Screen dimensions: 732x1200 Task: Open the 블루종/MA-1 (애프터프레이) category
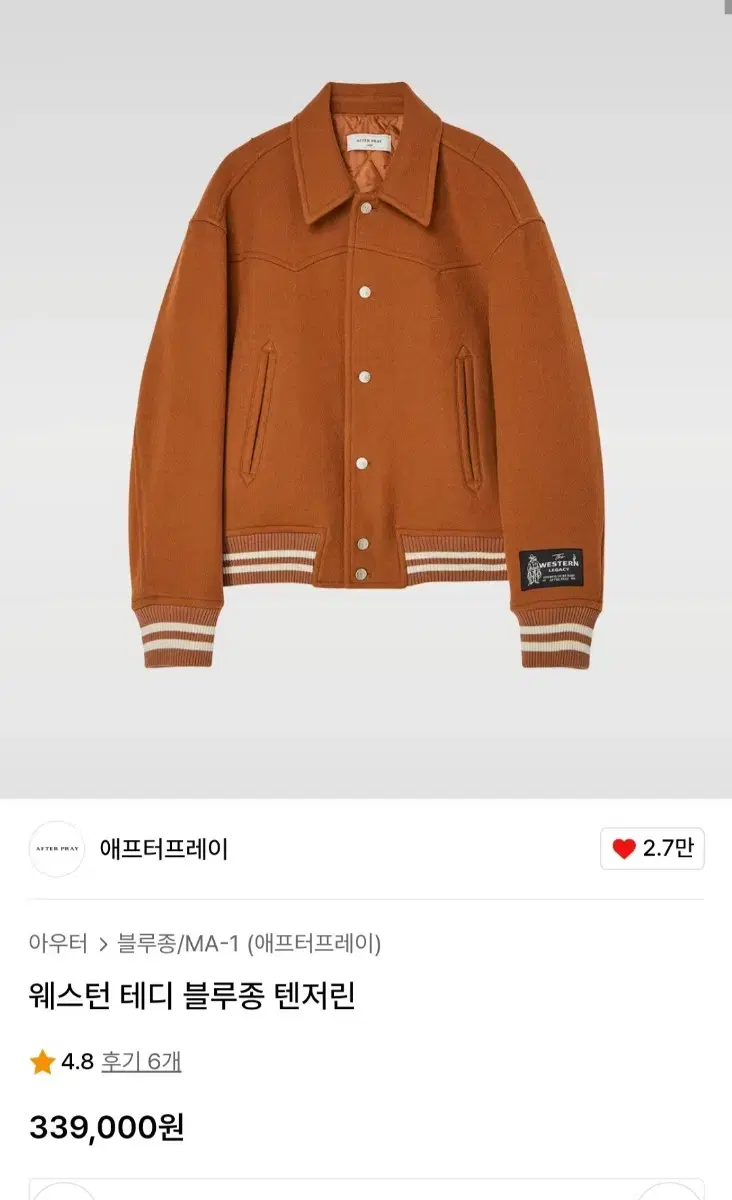pyautogui.click(x=249, y=943)
